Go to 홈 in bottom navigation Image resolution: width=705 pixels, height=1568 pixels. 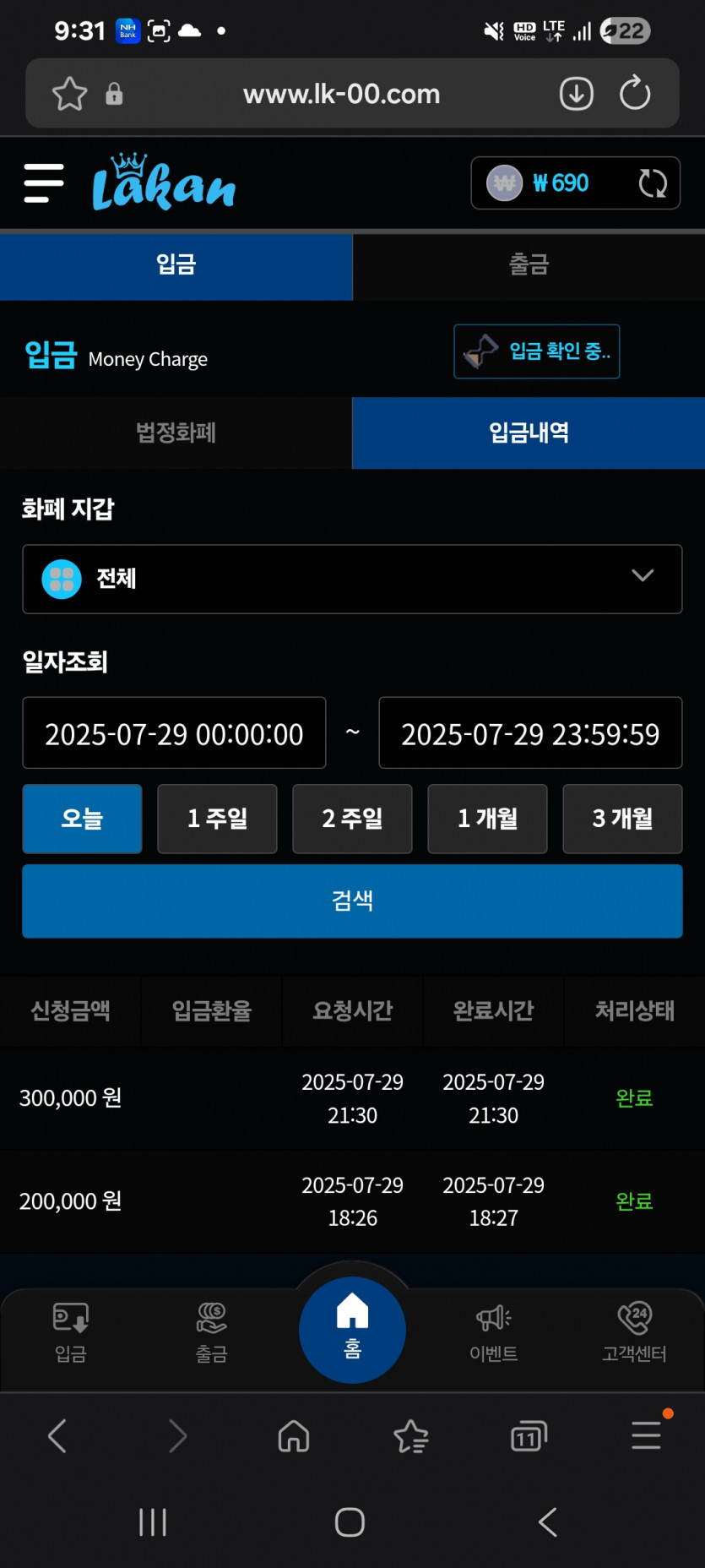352,1328
